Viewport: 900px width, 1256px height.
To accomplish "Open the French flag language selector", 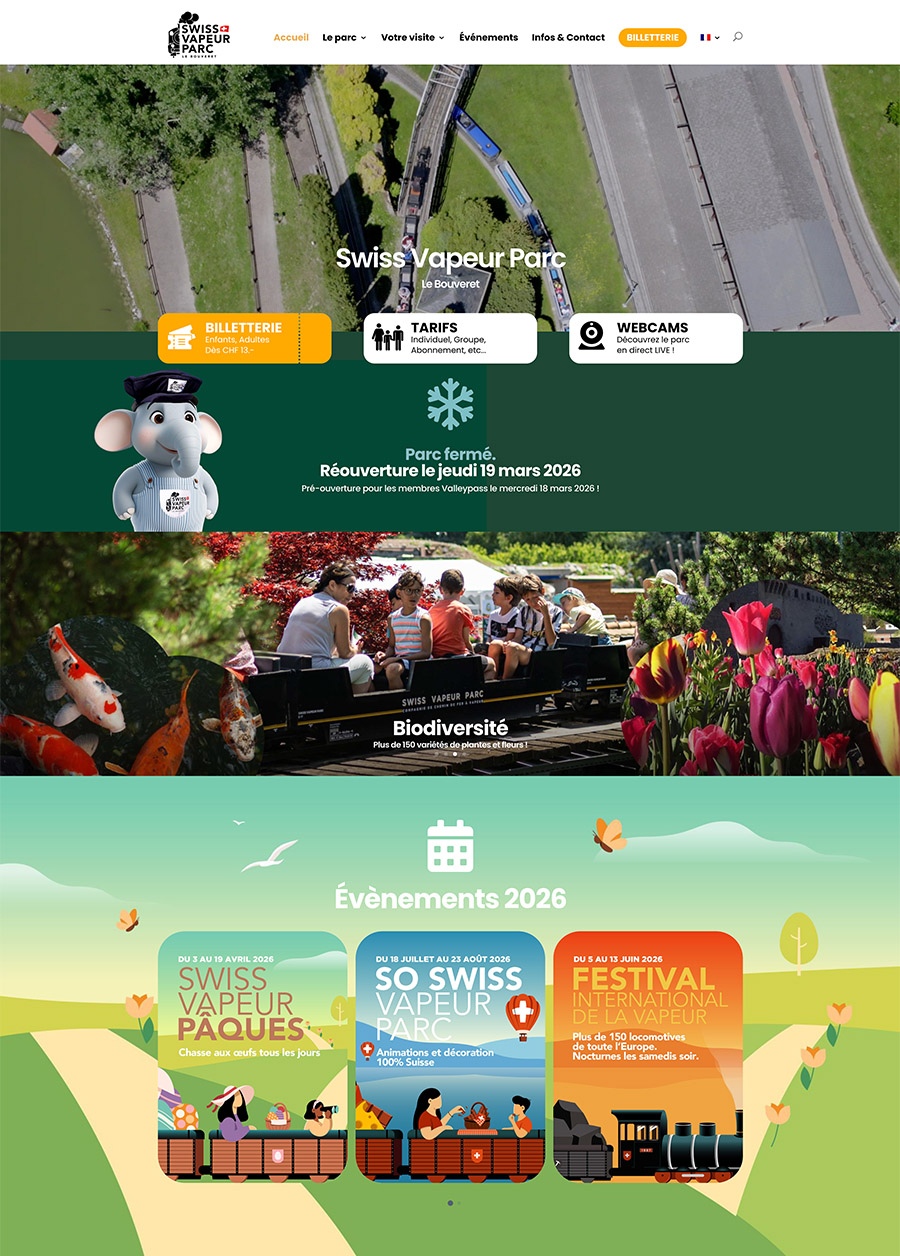I will tap(709, 37).
